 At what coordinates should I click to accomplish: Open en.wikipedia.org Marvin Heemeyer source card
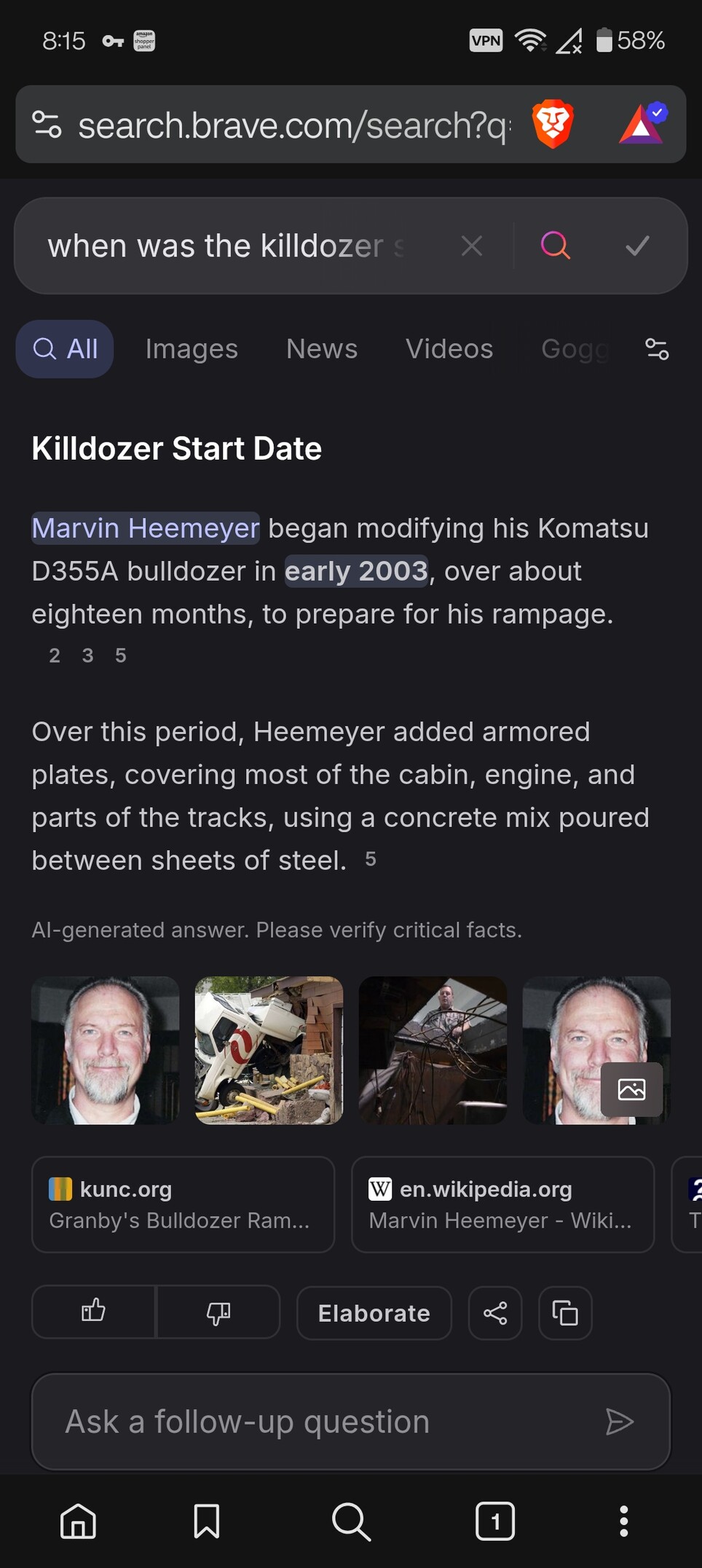coord(502,1204)
